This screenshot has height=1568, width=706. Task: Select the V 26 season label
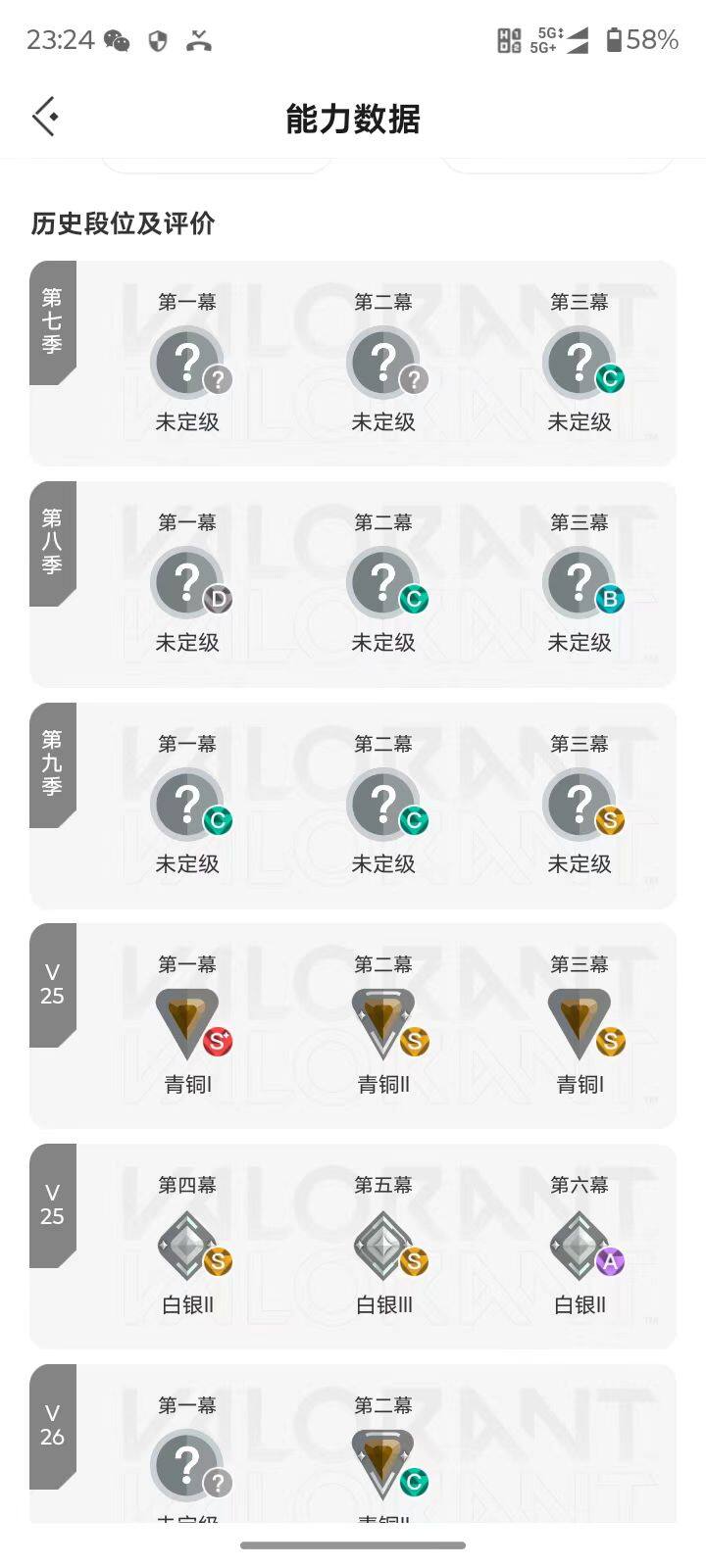[x=51, y=1426]
